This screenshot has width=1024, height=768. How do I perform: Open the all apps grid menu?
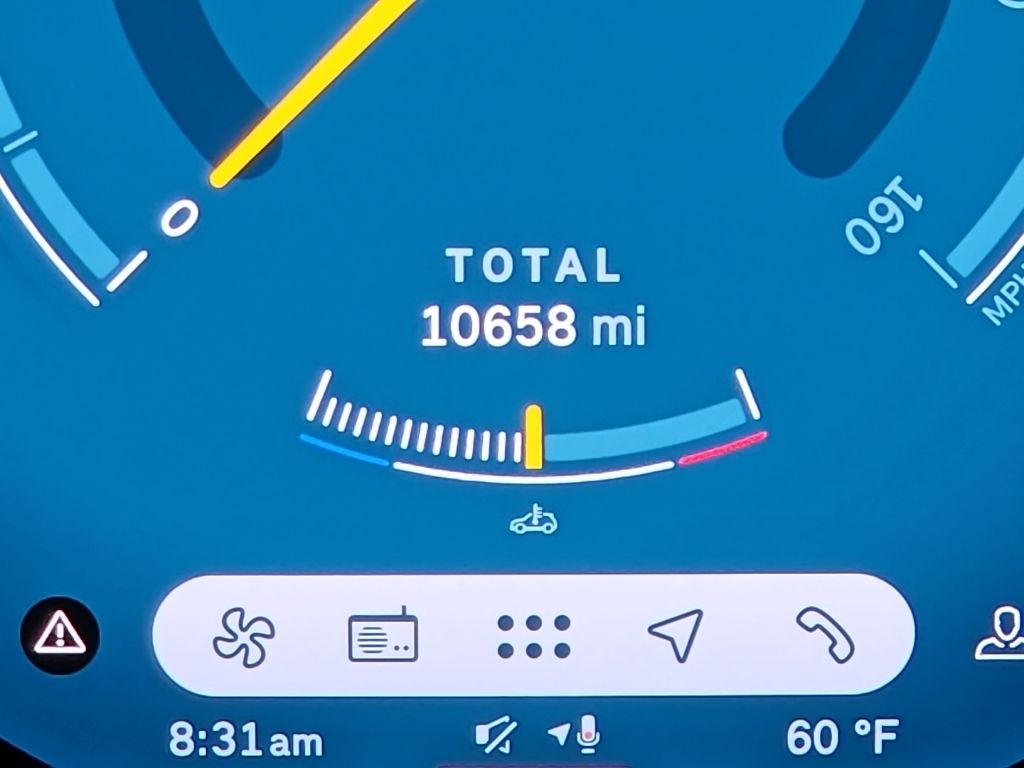point(533,636)
